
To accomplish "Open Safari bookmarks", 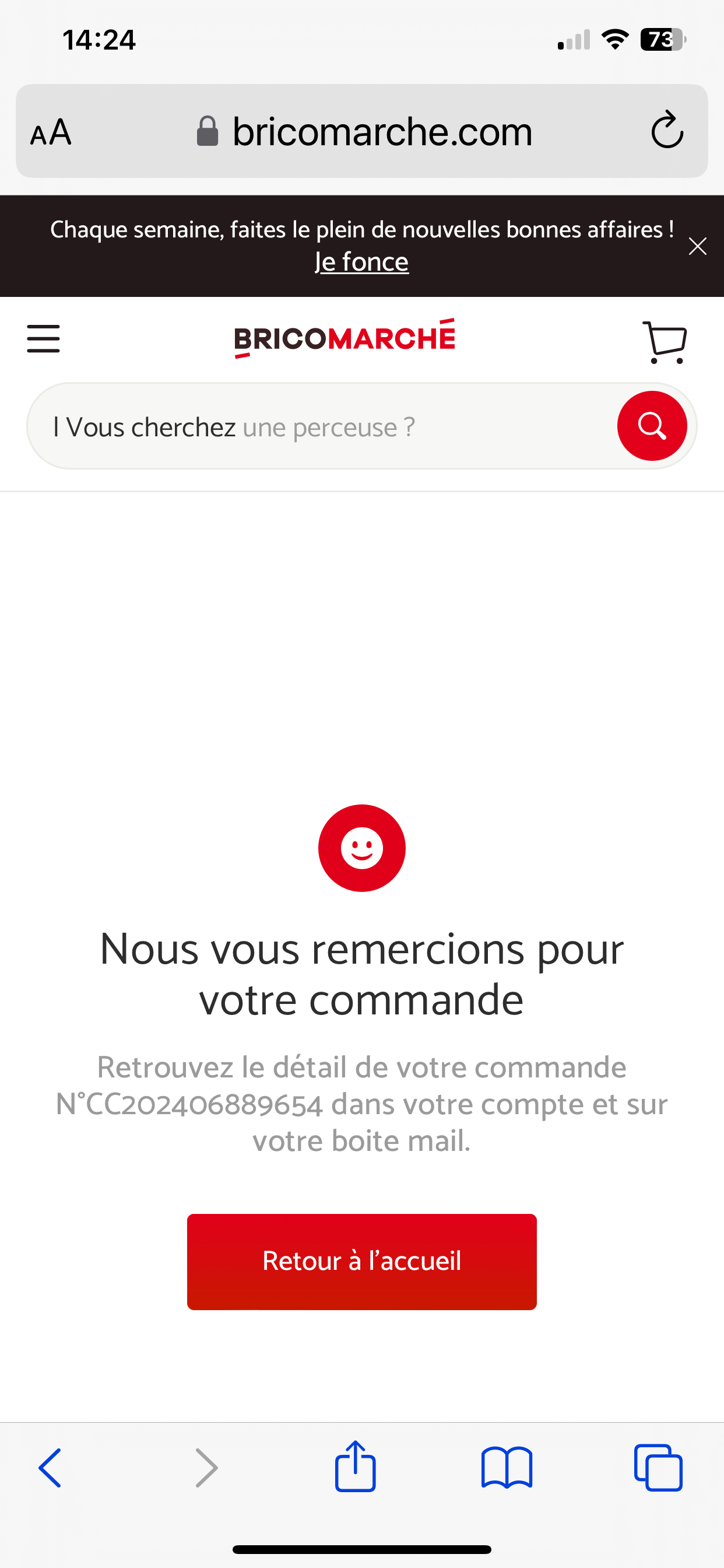I will tap(506, 1468).
